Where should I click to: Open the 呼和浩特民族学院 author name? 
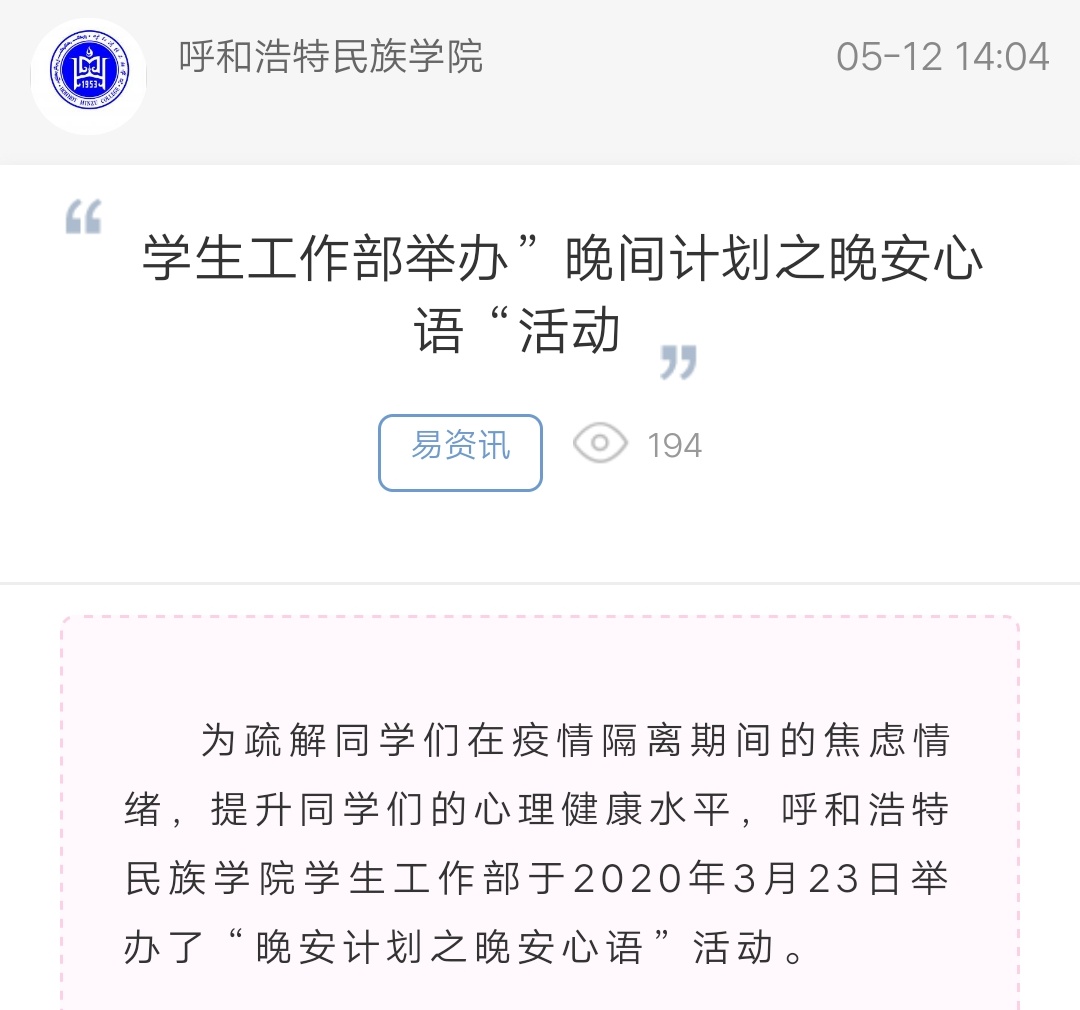331,56
